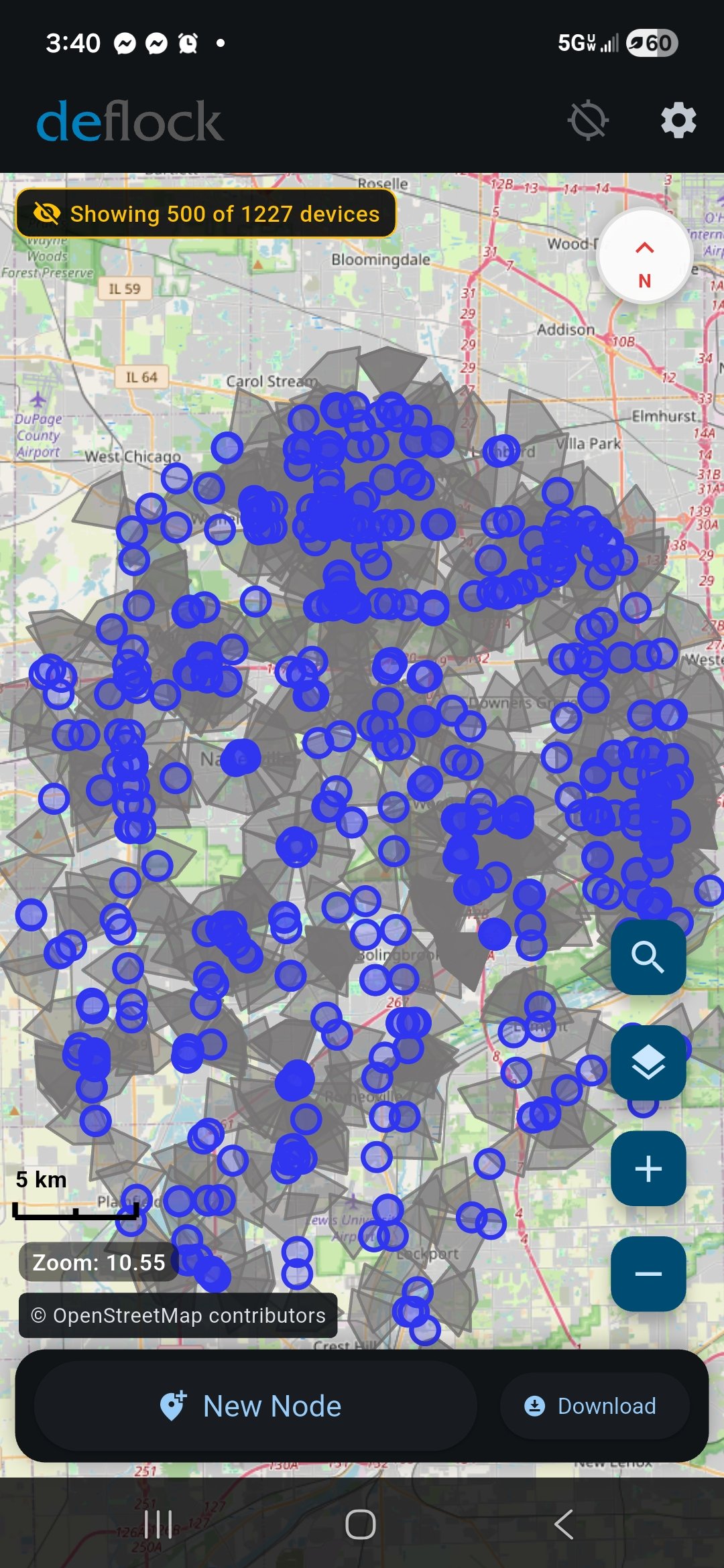This screenshot has height=1568, width=724.
Task: Tap the Showing 500 of 1227 devices banner
Action: pos(206,214)
